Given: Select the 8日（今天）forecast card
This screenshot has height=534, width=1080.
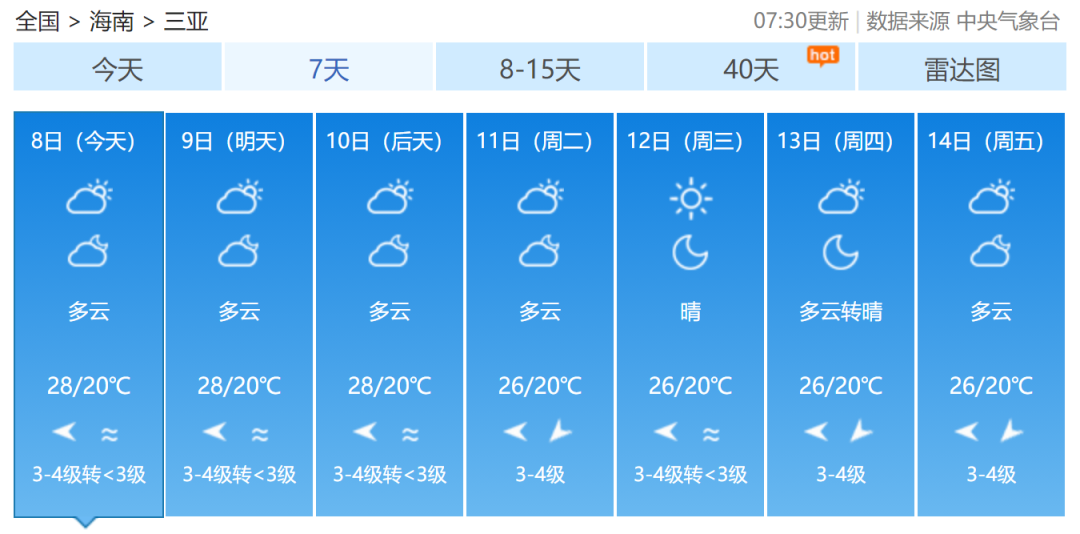Looking at the screenshot, I should [x=88, y=314].
